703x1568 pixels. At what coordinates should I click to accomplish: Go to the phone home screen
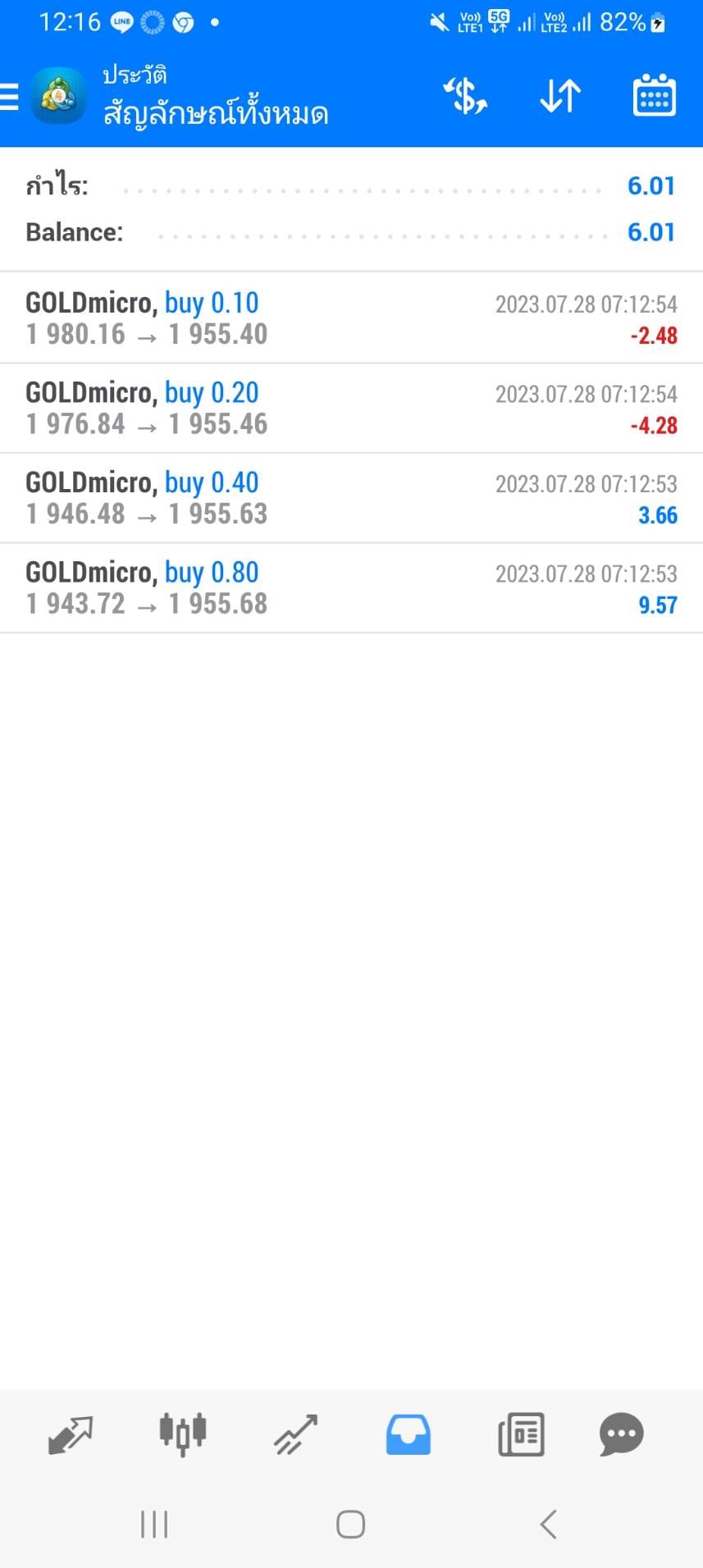click(350, 1525)
